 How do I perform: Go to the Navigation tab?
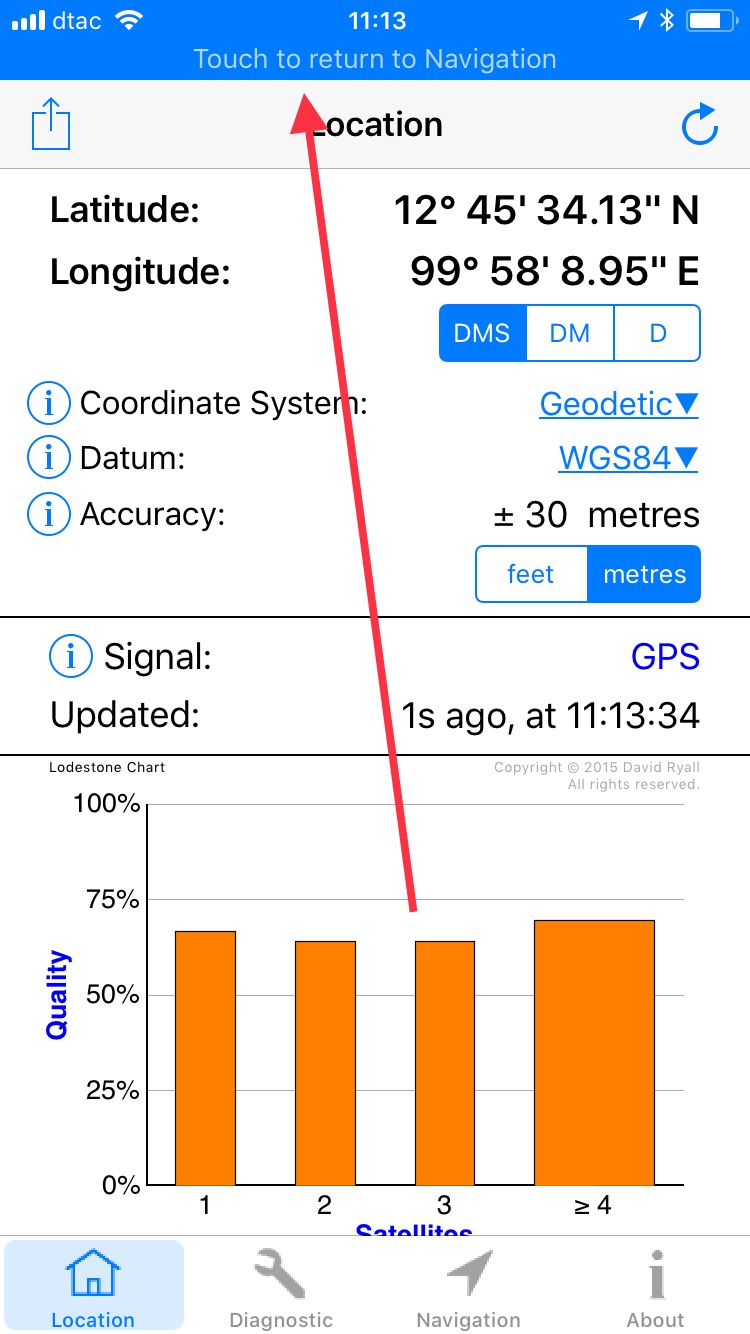tap(468, 1288)
